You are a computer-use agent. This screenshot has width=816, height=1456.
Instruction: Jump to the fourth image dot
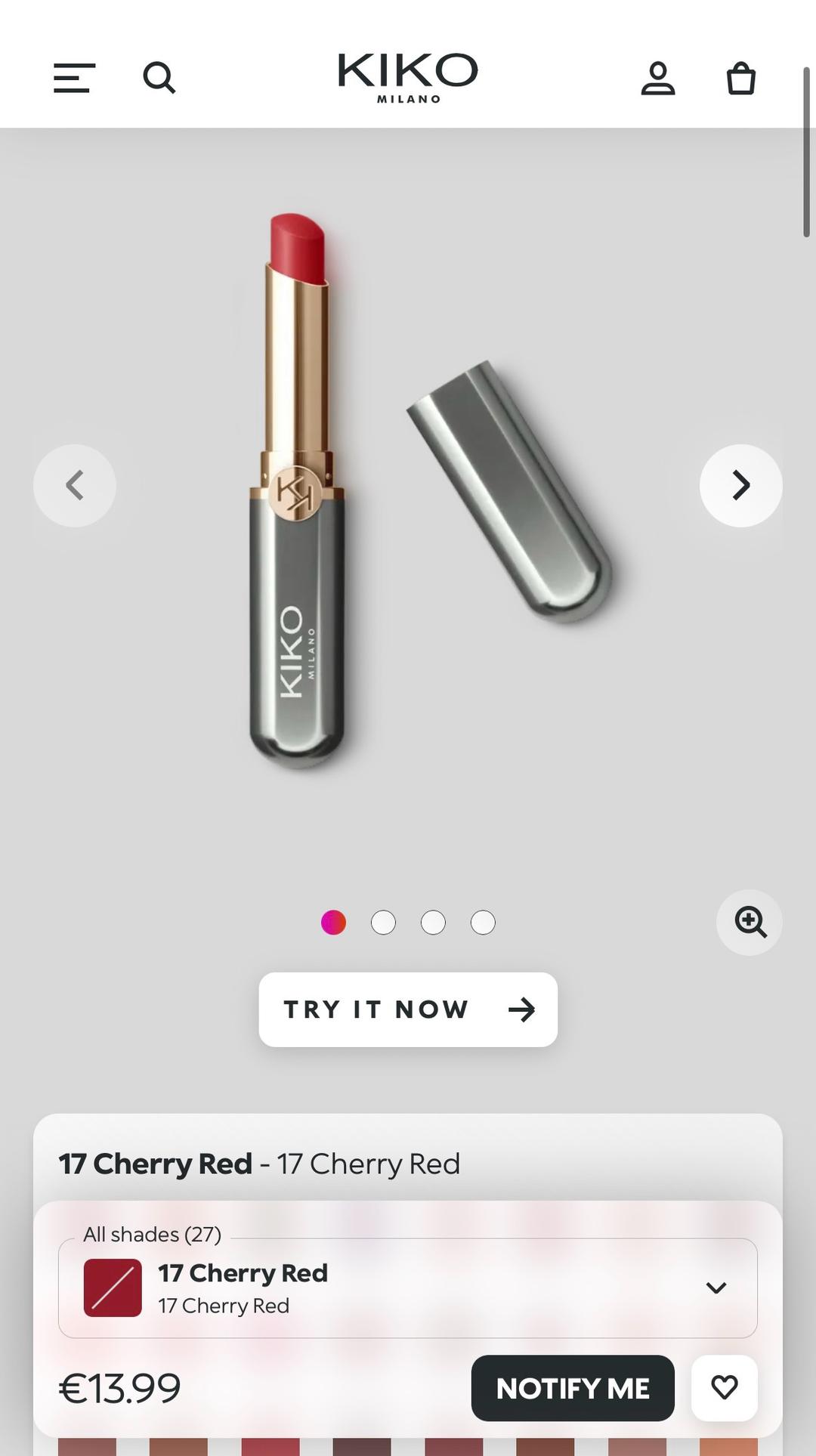pyautogui.click(x=483, y=923)
